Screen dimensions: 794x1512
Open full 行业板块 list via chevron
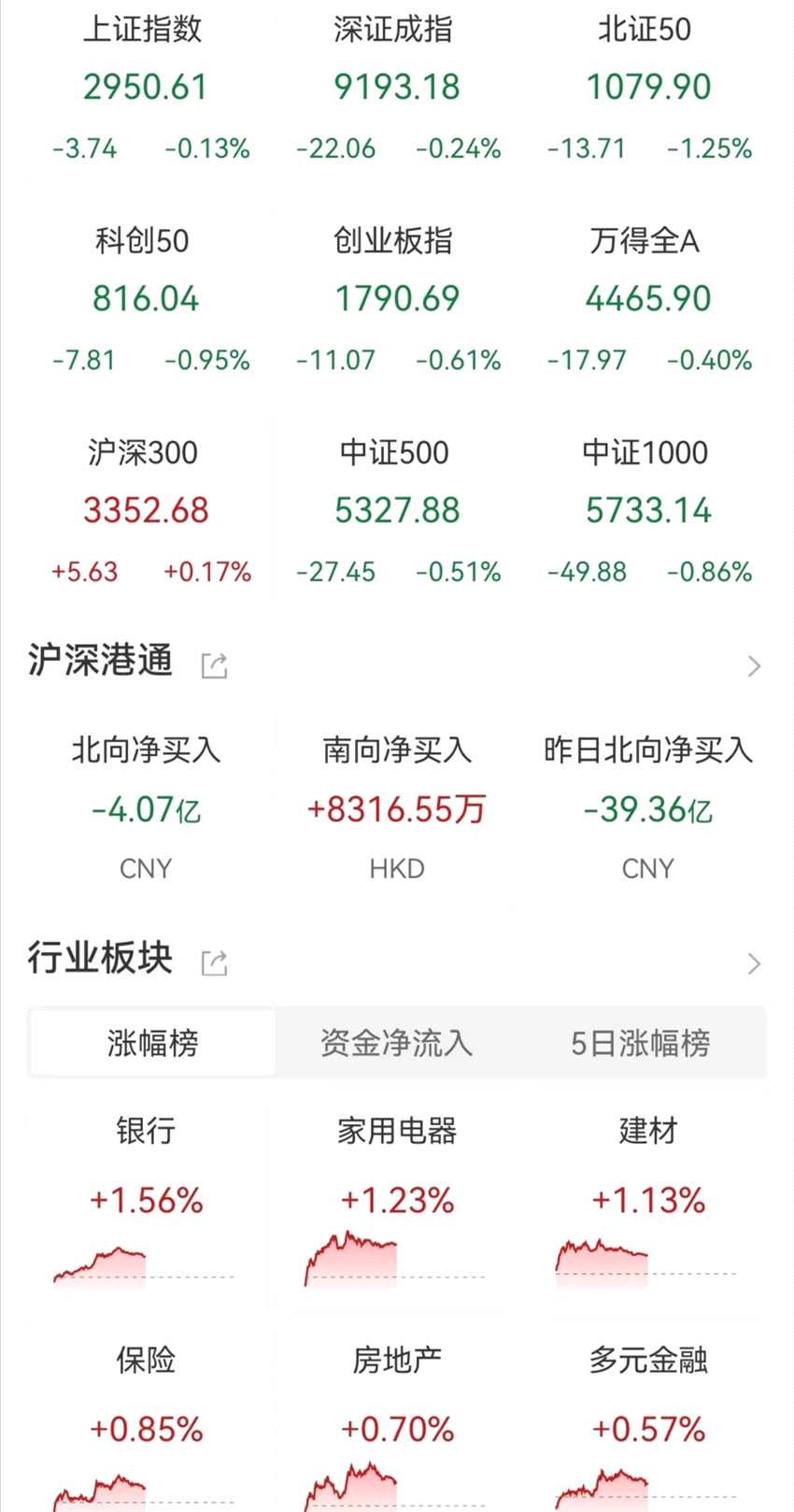pyautogui.click(x=755, y=963)
